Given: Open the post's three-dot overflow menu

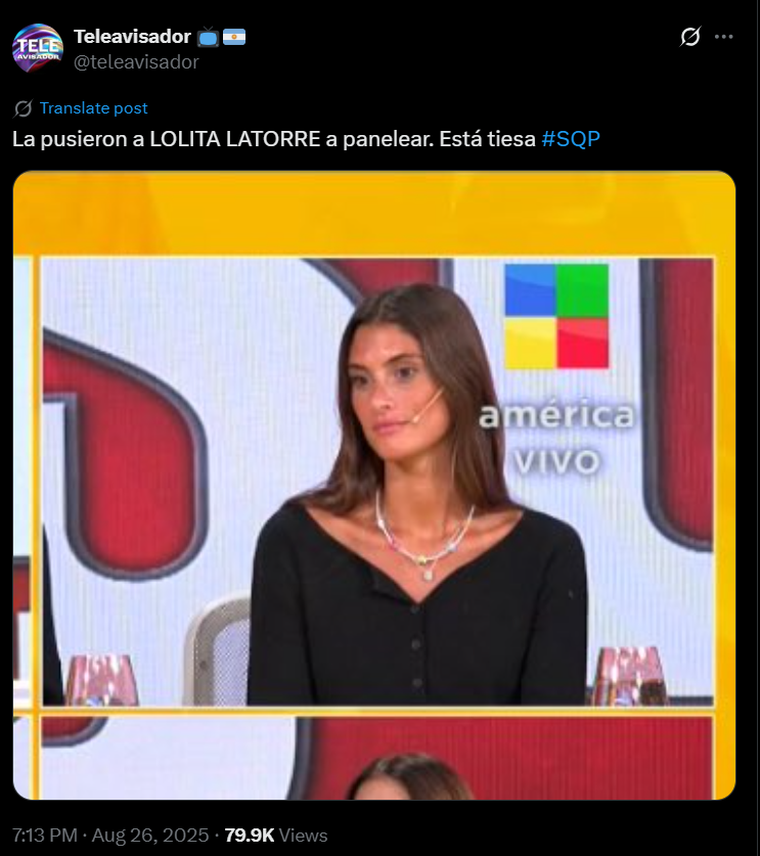Looking at the screenshot, I should pyautogui.click(x=724, y=37).
